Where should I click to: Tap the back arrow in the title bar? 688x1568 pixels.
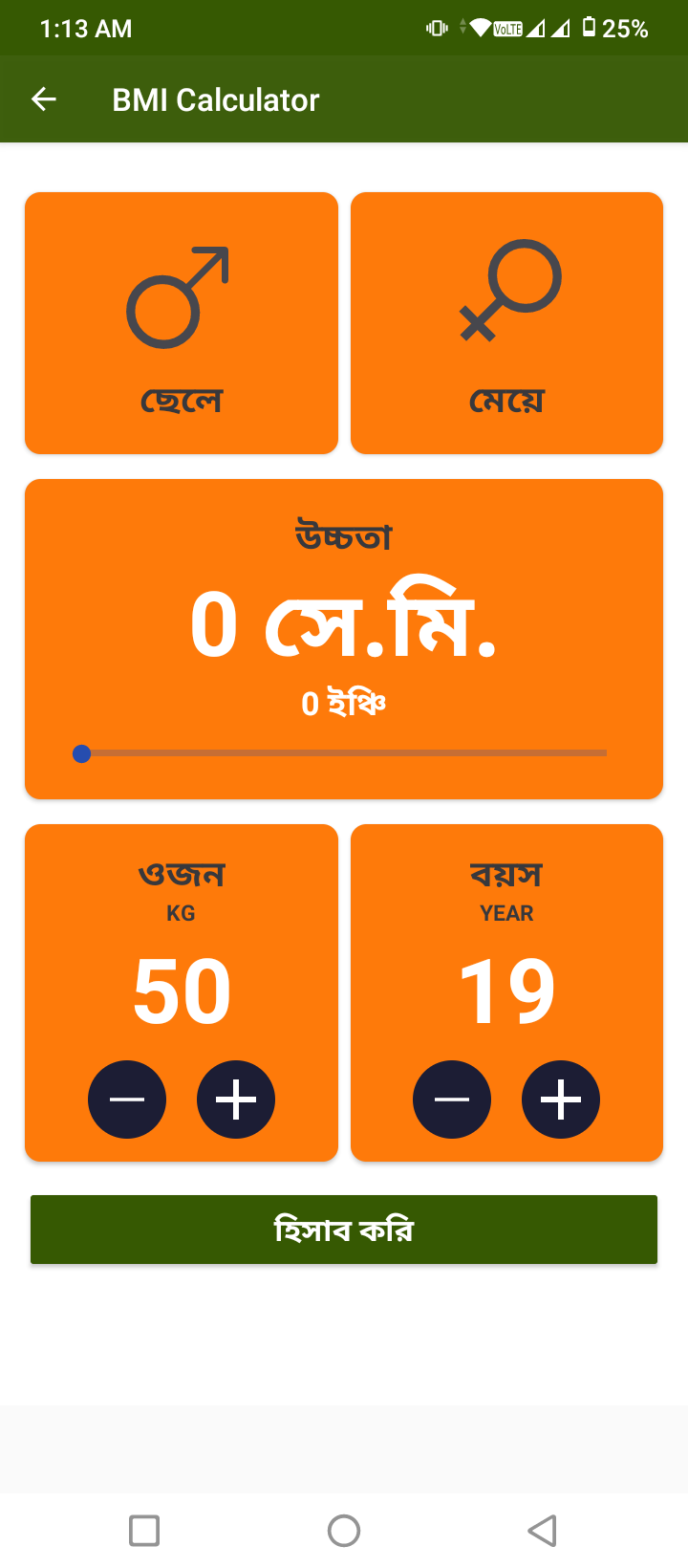click(43, 98)
